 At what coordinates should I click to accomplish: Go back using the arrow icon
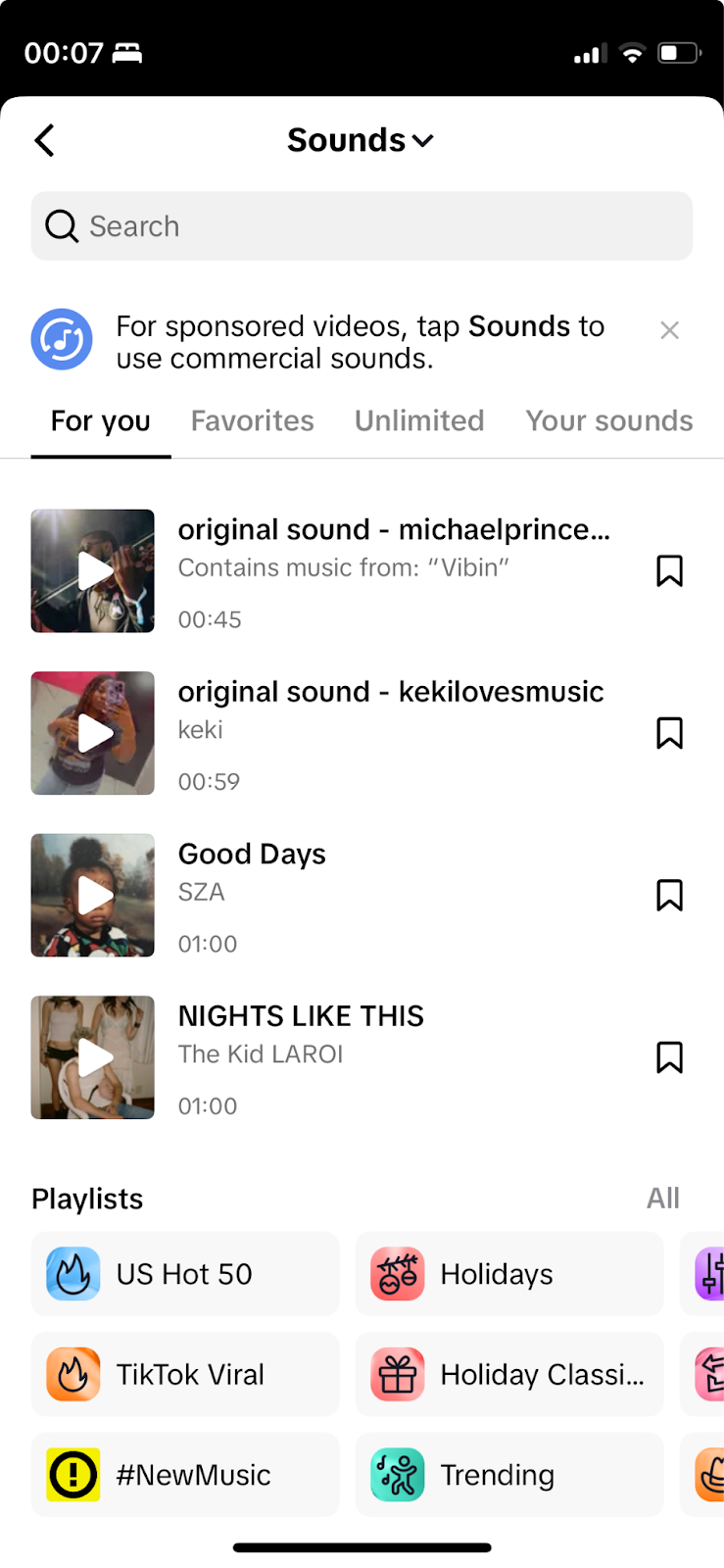45,140
